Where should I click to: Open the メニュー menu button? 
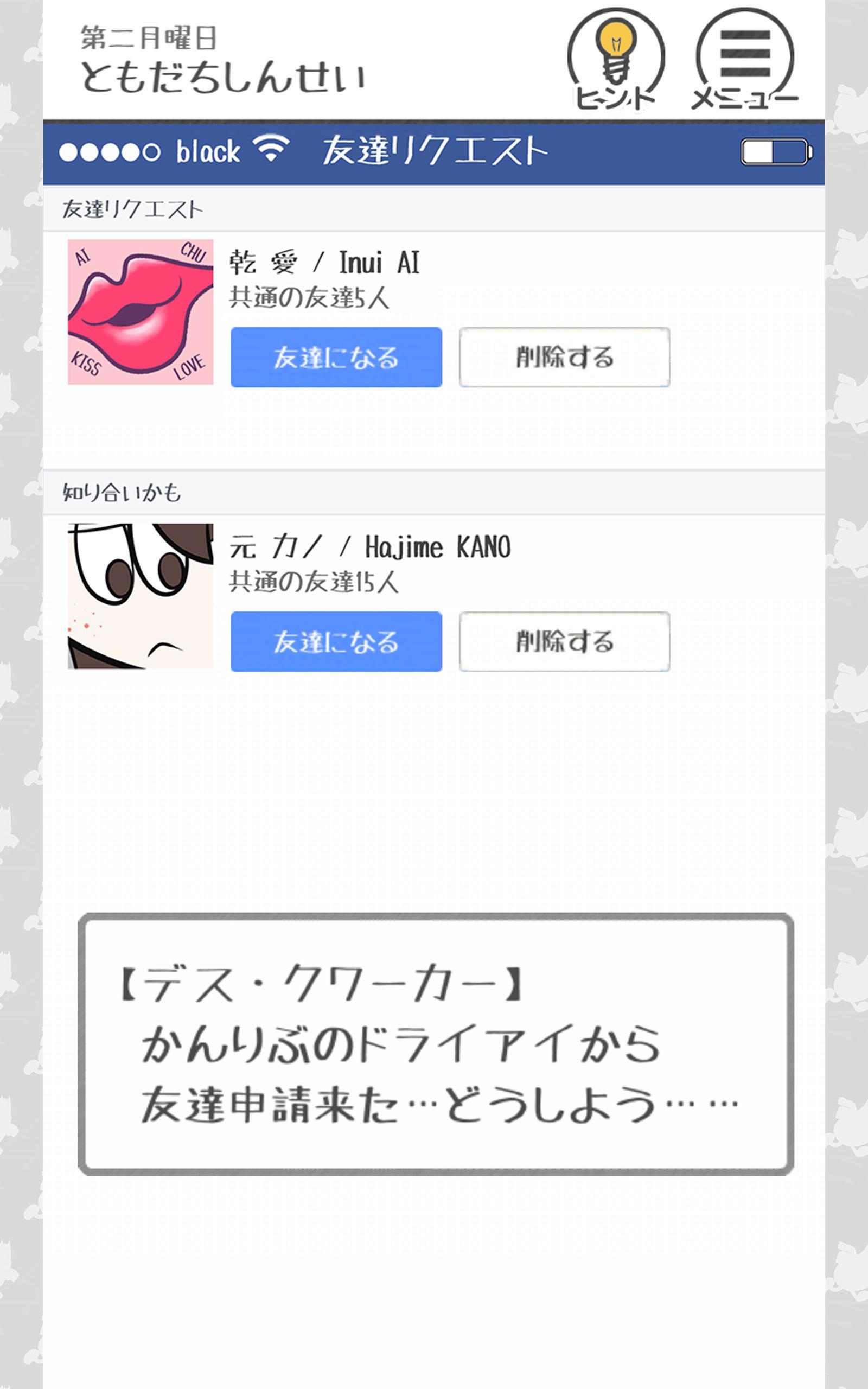click(744, 59)
